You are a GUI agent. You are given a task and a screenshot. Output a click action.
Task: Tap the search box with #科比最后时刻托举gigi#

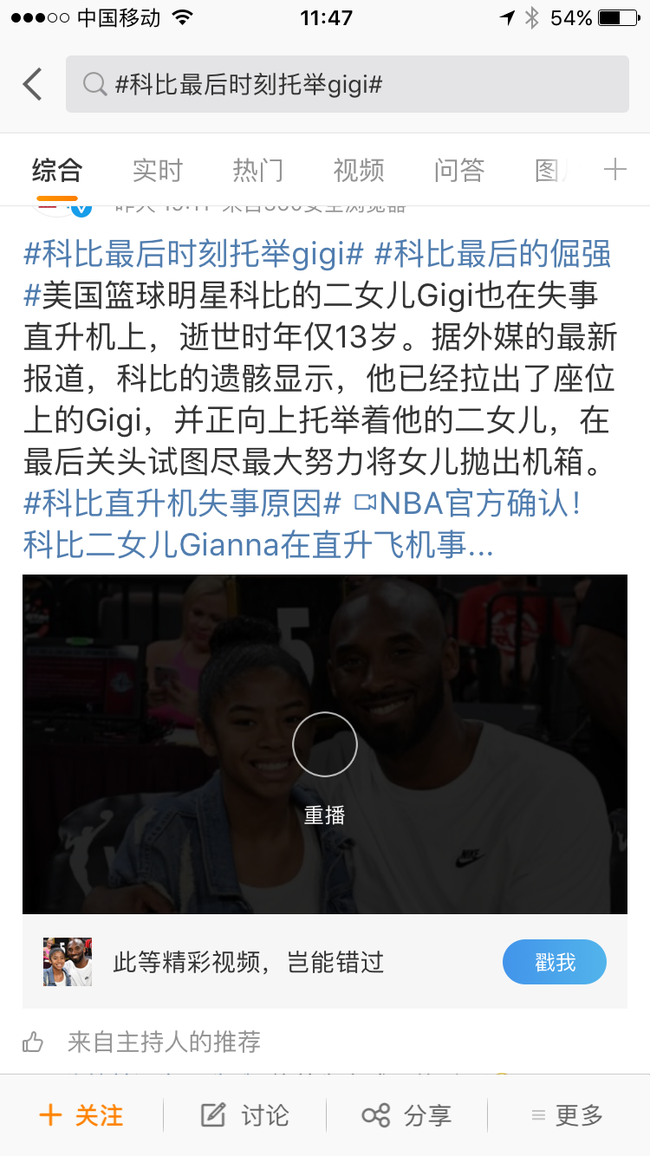coord(347,84)
